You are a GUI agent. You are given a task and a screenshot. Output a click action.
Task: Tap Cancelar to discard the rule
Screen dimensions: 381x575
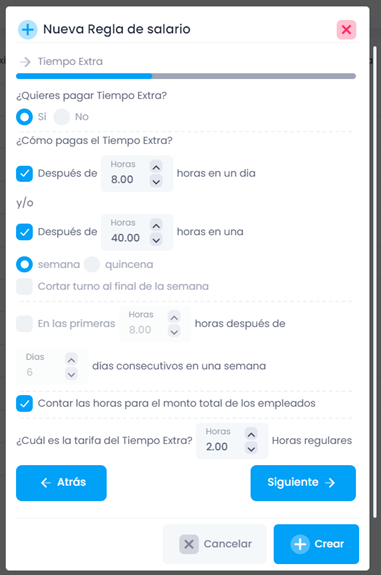tap(215, 544)
